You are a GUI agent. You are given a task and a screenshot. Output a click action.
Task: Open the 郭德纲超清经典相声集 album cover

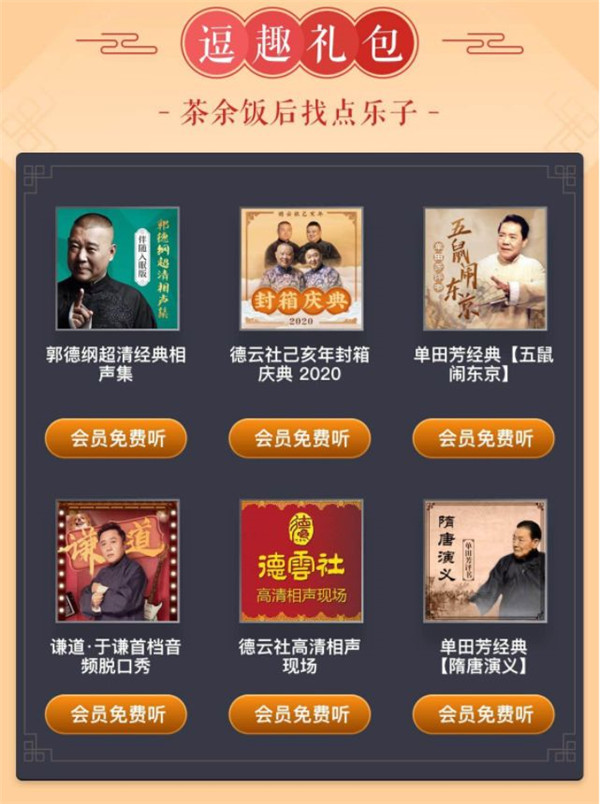117,268
